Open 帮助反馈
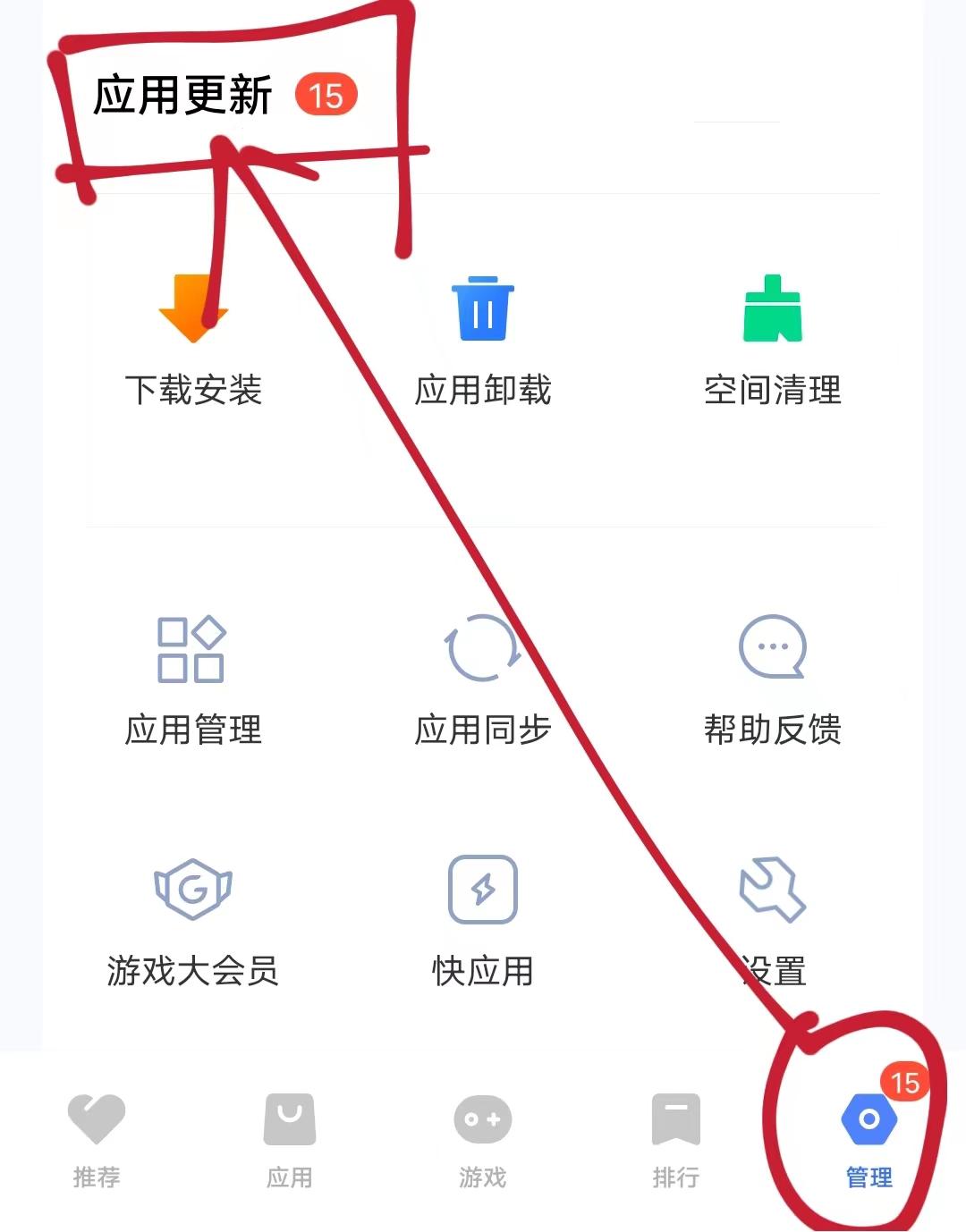 773,681
